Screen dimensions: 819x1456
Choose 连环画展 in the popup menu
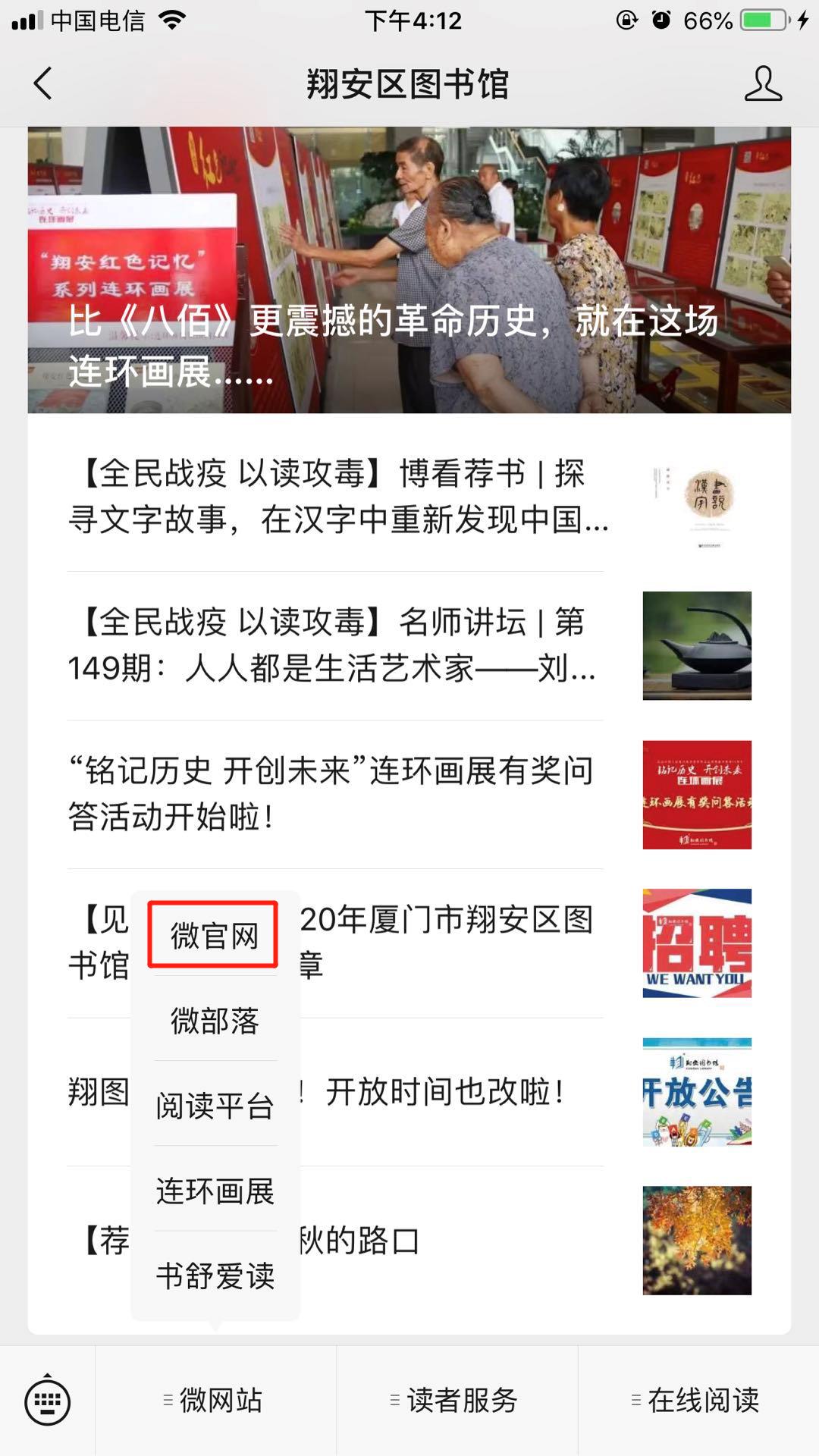(215, 1191)
